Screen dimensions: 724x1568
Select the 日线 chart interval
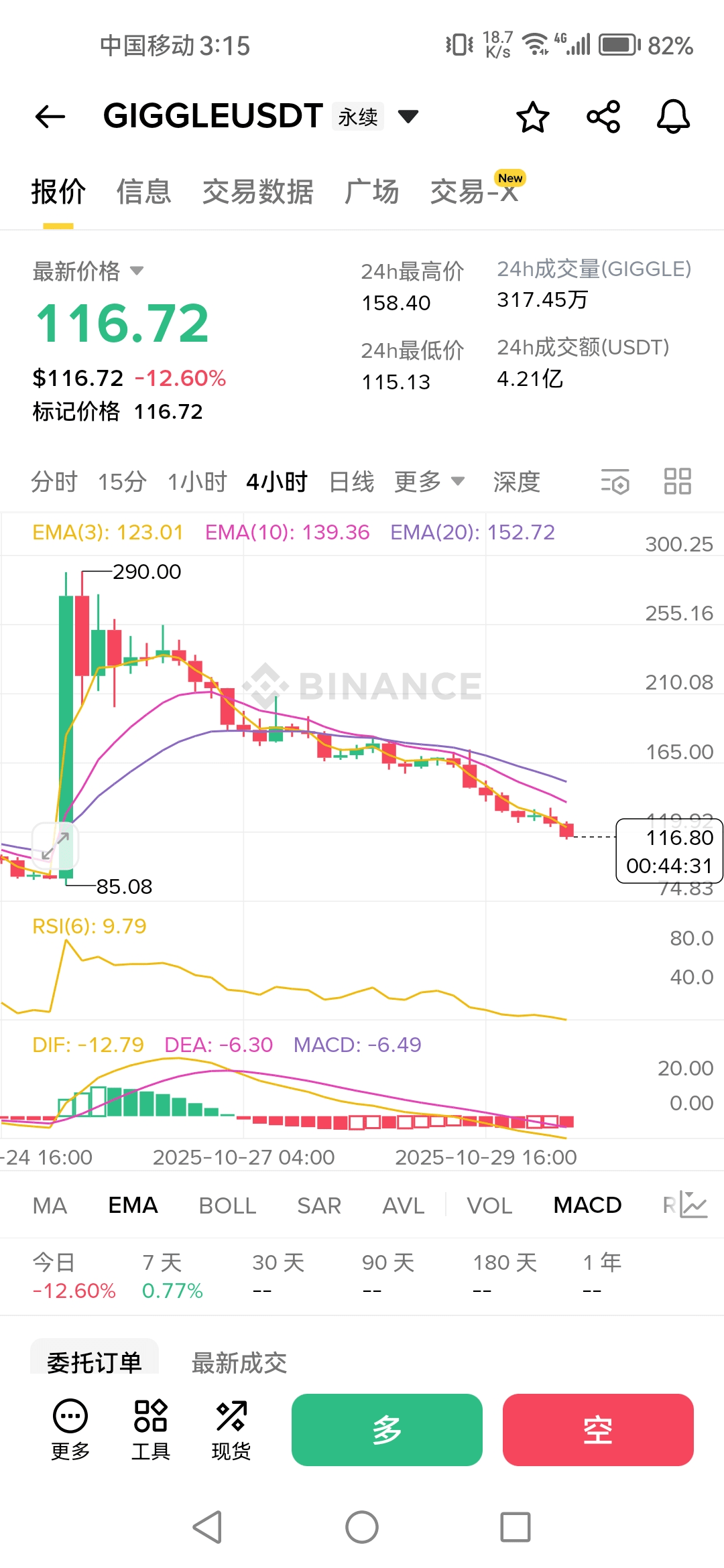tap(352, 481)
